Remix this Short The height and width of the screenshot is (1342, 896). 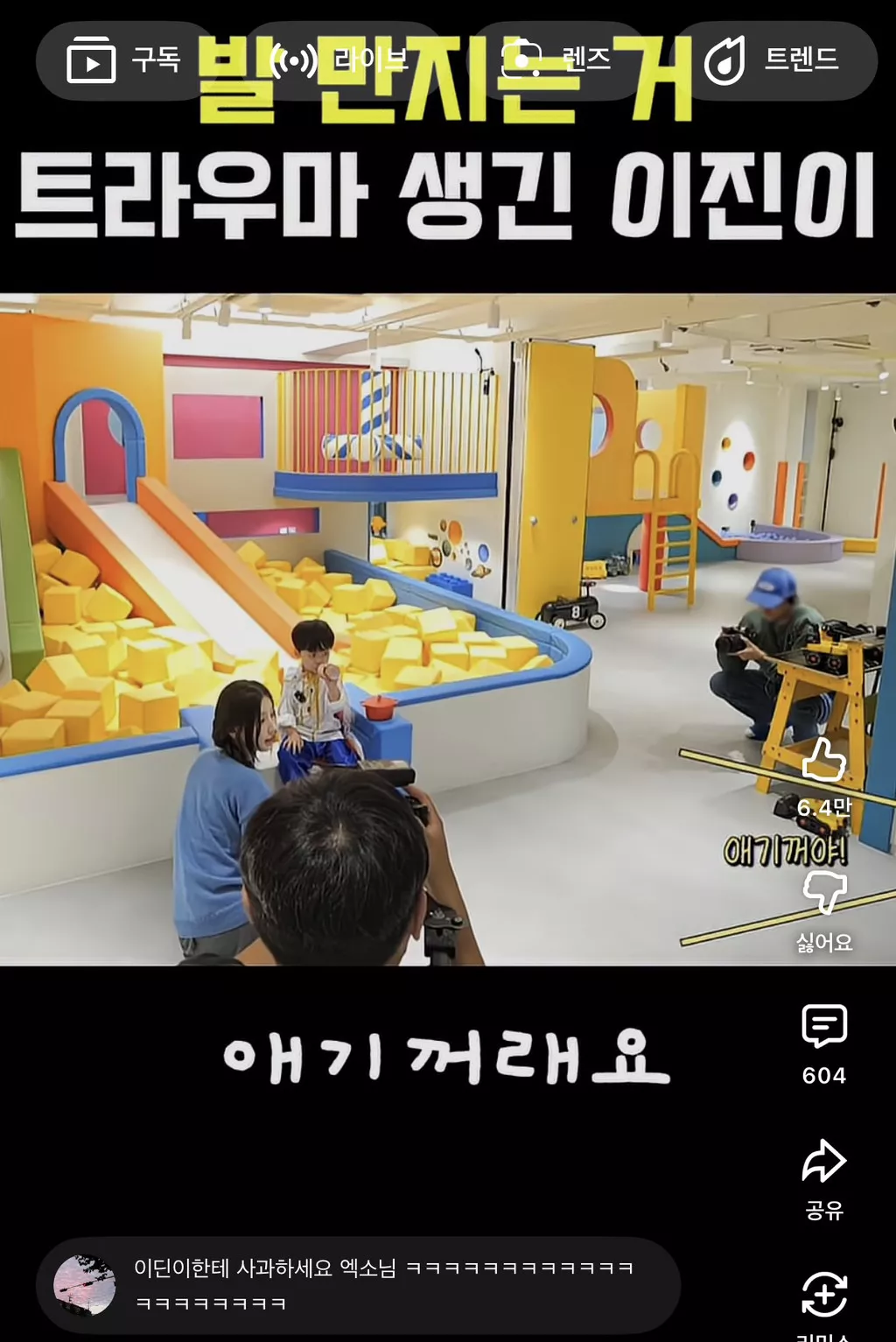pos(824,1296)
